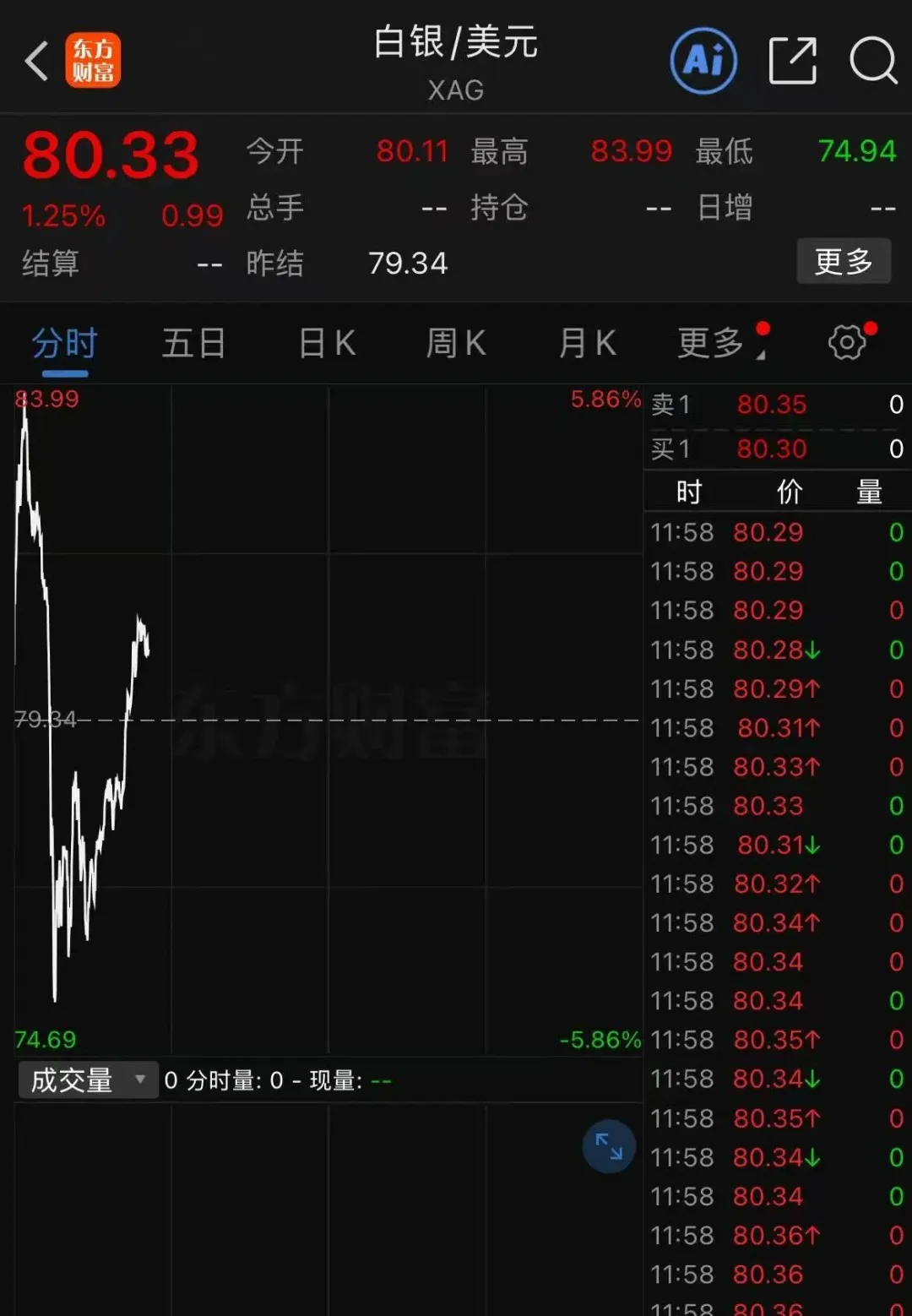The image size is (912, 1316).
Task: Tap the 更多 button near 昨结
Action: point(843,262)
